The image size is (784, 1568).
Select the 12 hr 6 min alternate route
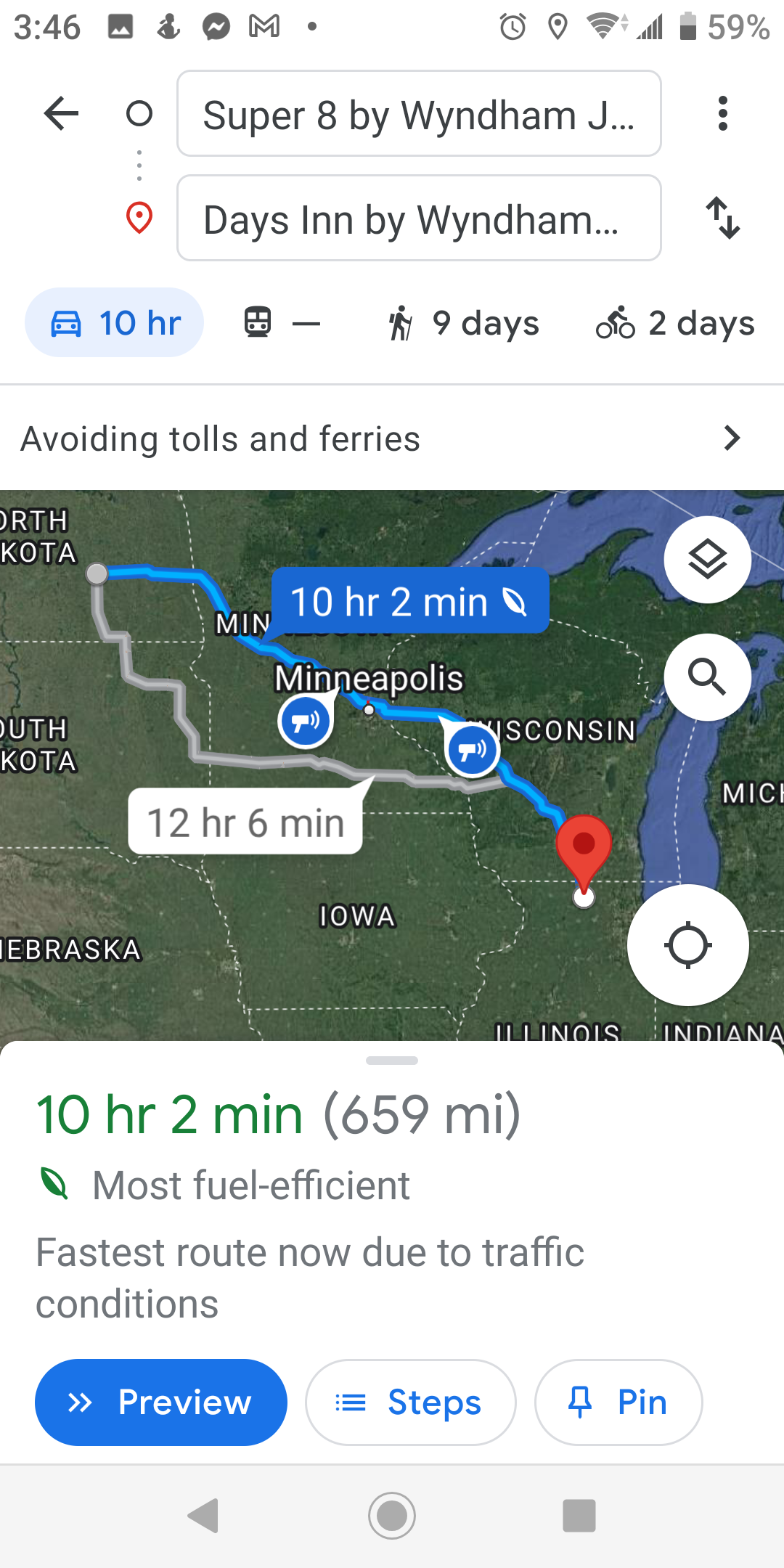click(x=245, y=822)
